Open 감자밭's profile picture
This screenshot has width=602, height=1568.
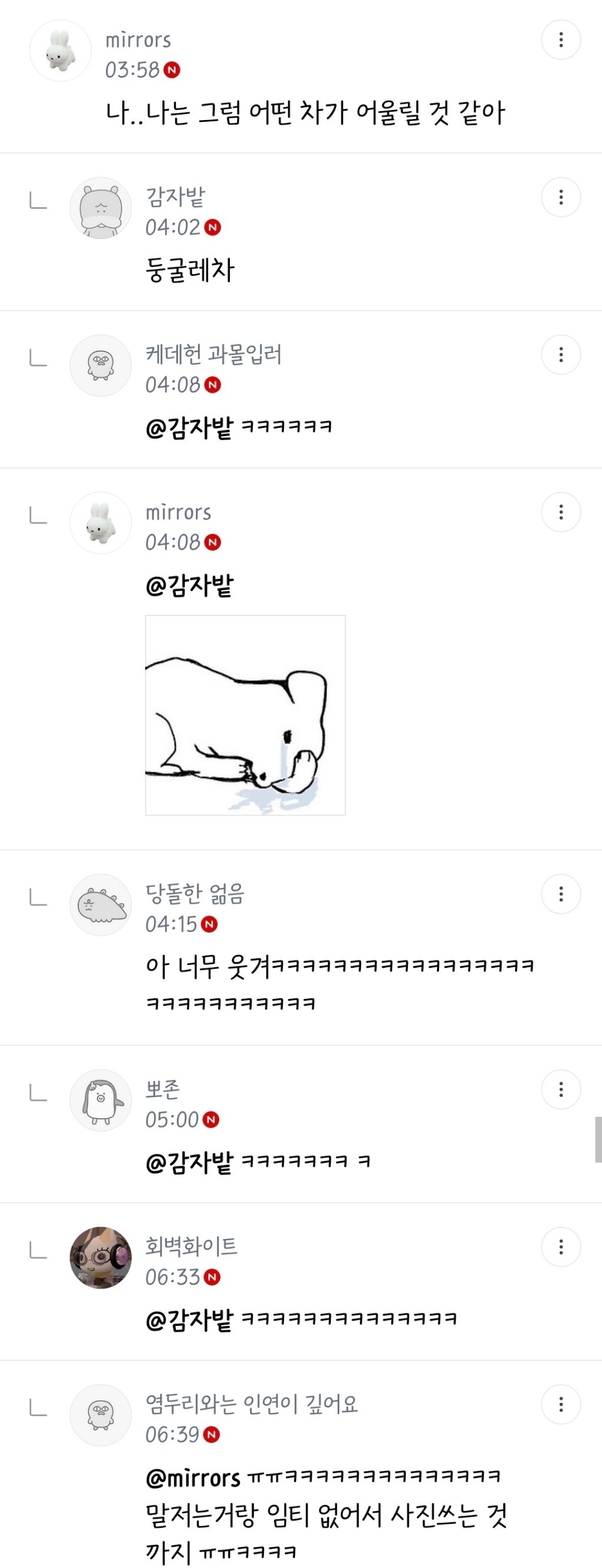pyautogui.click(x=101, y=208)
